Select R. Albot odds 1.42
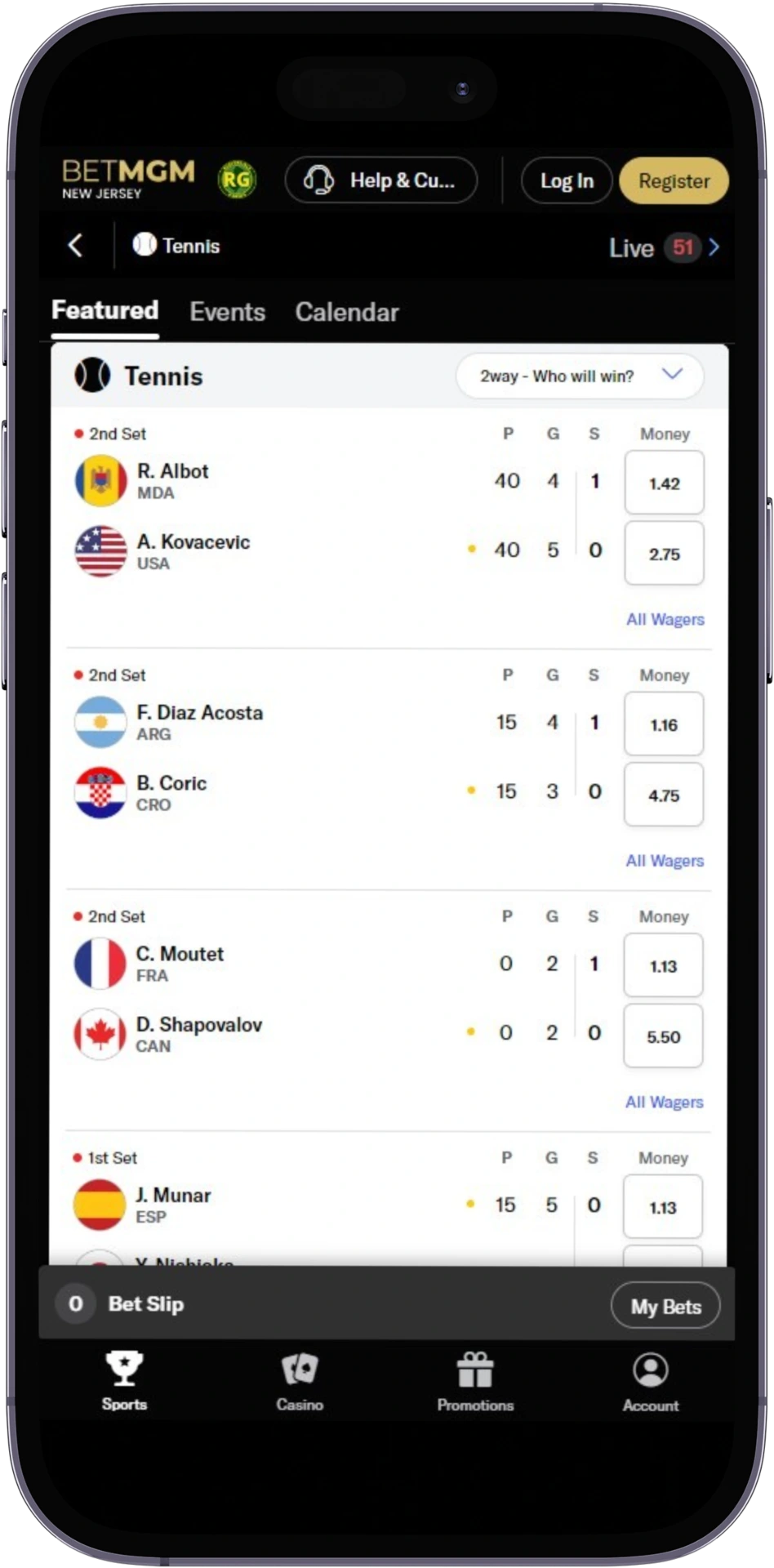 (664, 483)
